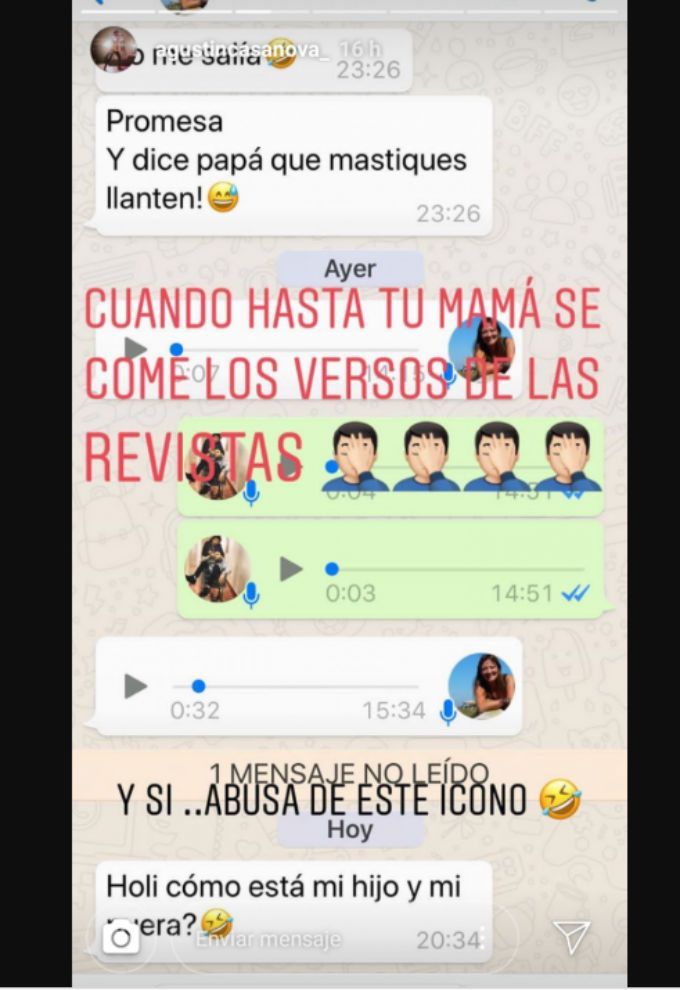This screenshot has height=990, width=680.
Task: Open the story overflow menu
Action: point(482,938)
